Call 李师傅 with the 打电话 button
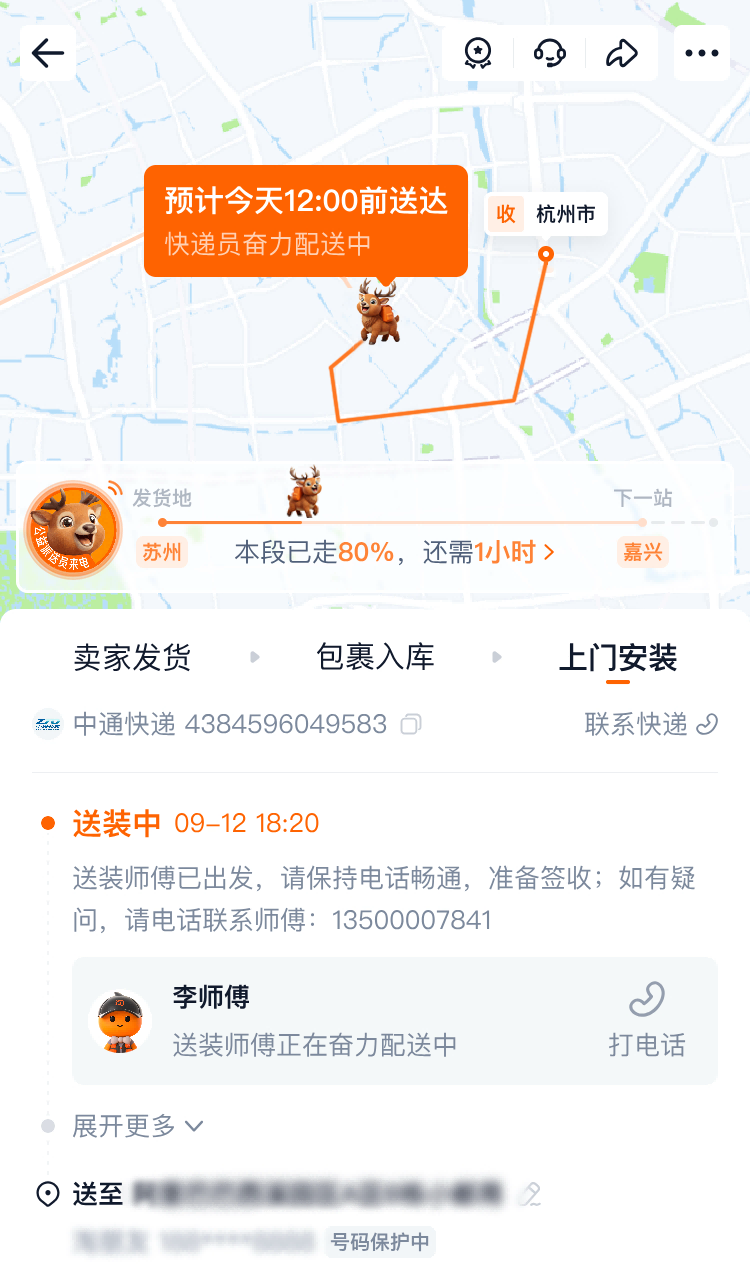The height and width of the screenshot is (1280, 750). [647, 1020]
